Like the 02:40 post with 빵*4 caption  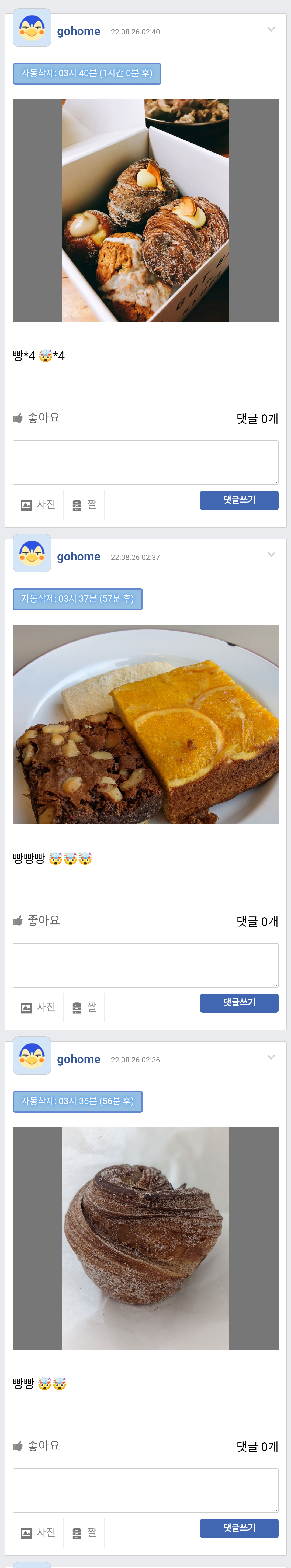[x=37, y=418]
